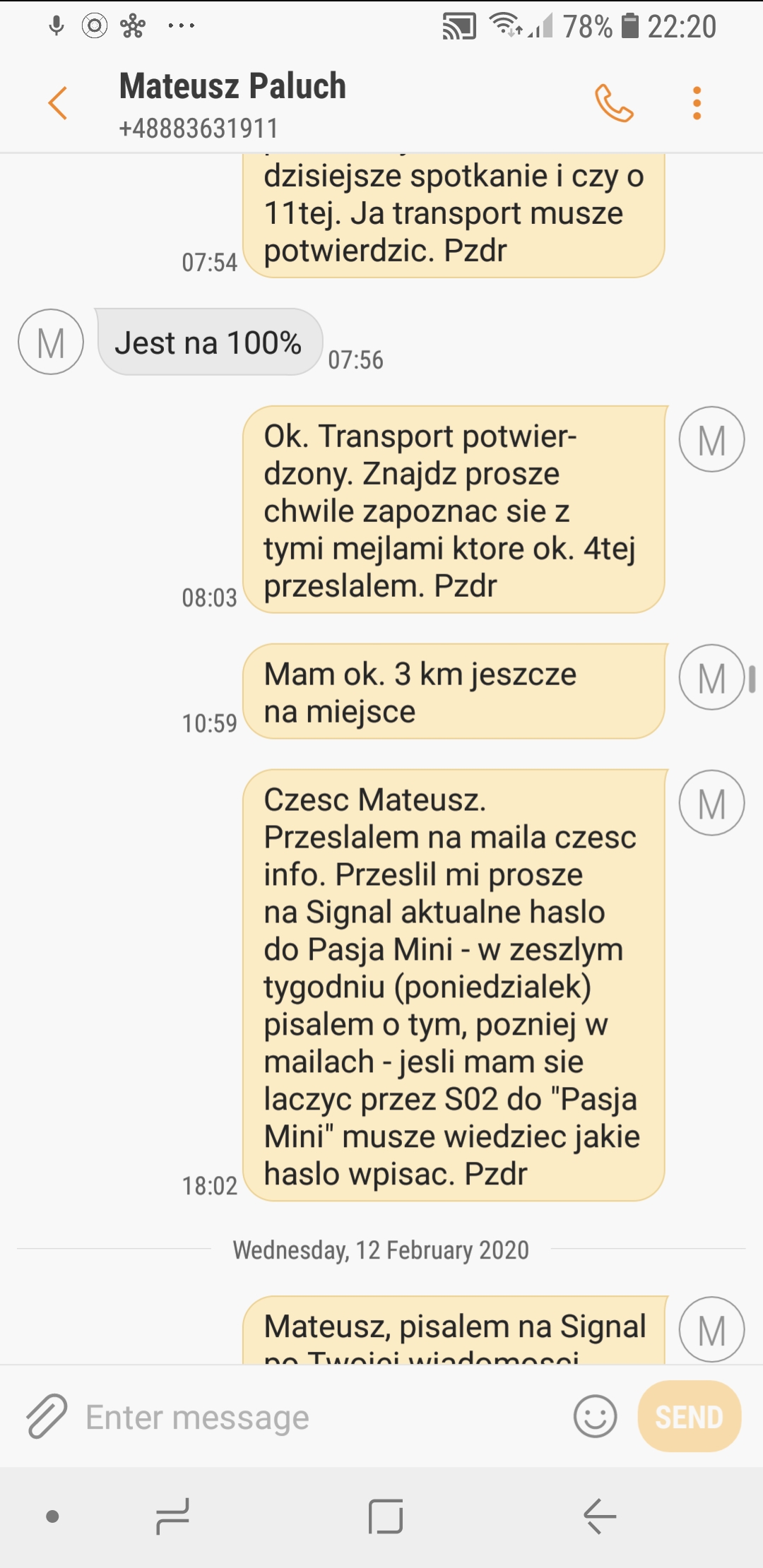Screen dimensions: 763x1568
Task: Open the three-dot overflow menu
Action: pyautogui.click(x=697, y=103)
